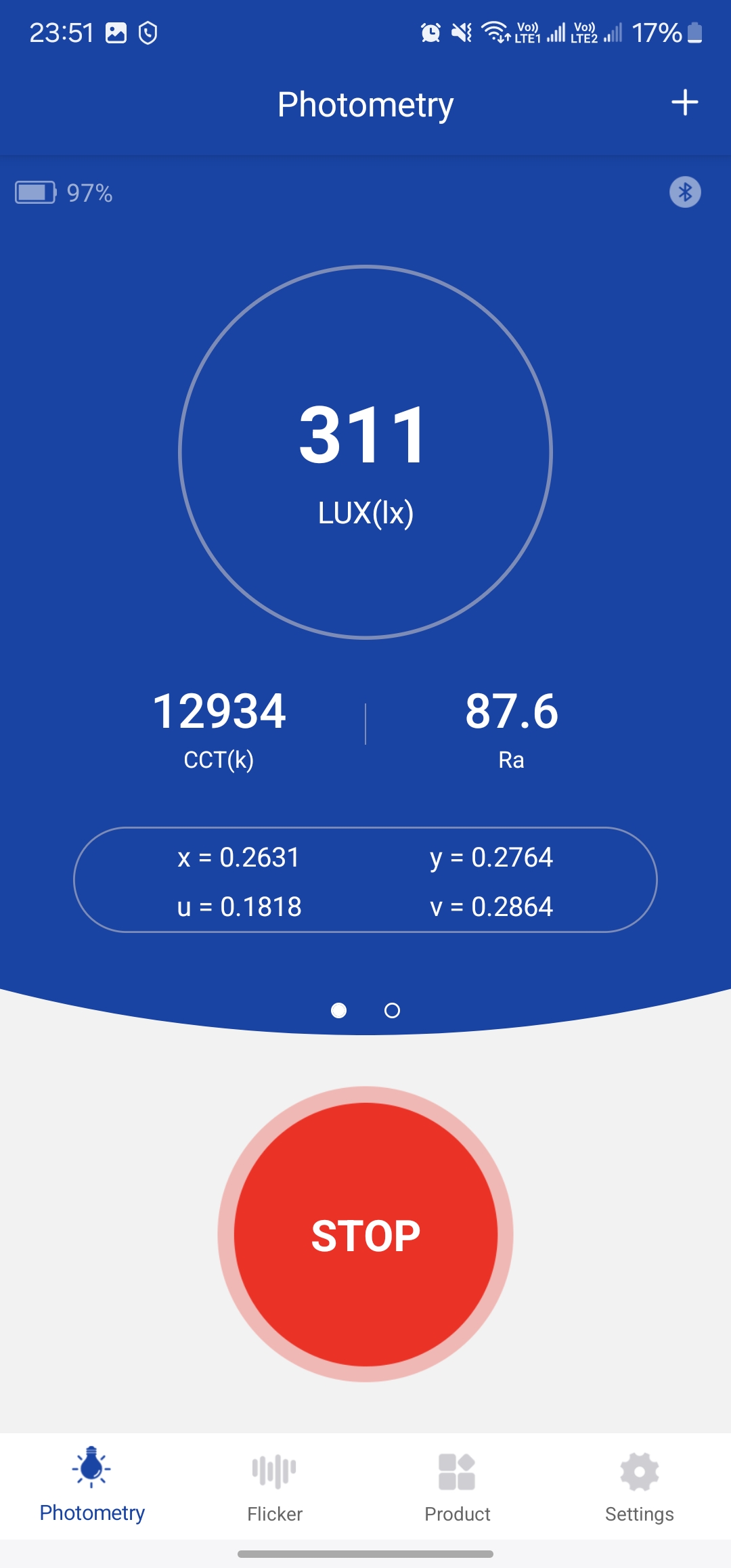Tap the Bluetooth connection icon

coord(685,192)
